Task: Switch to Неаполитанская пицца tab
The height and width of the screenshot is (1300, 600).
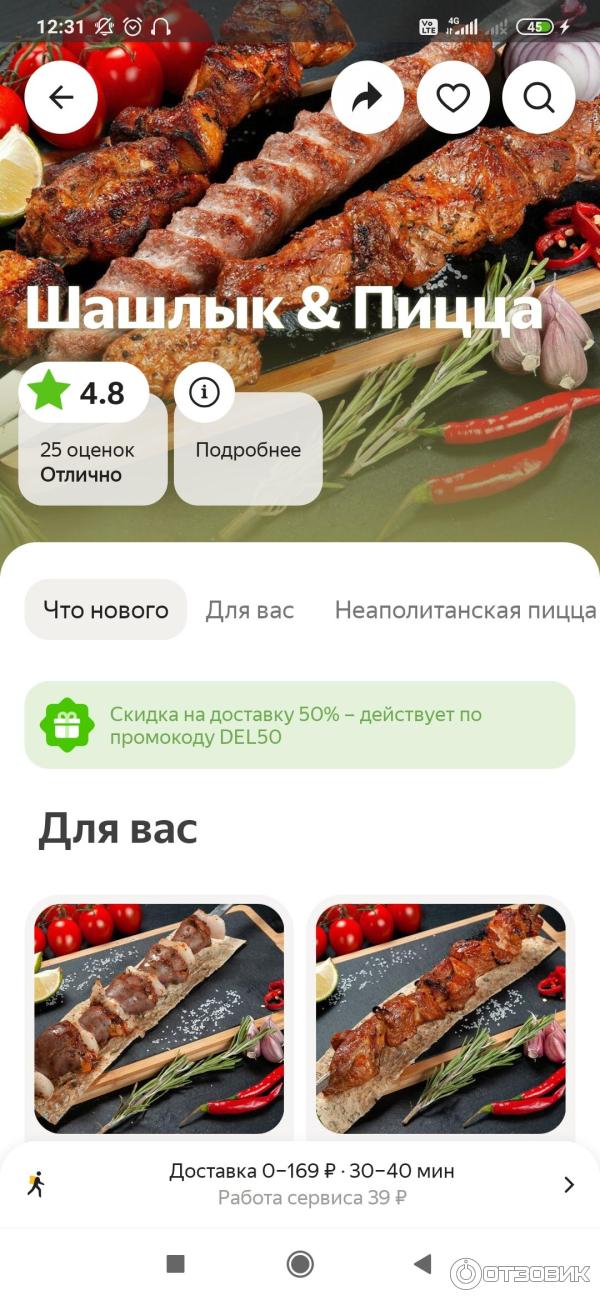Action: click(465, 609)
